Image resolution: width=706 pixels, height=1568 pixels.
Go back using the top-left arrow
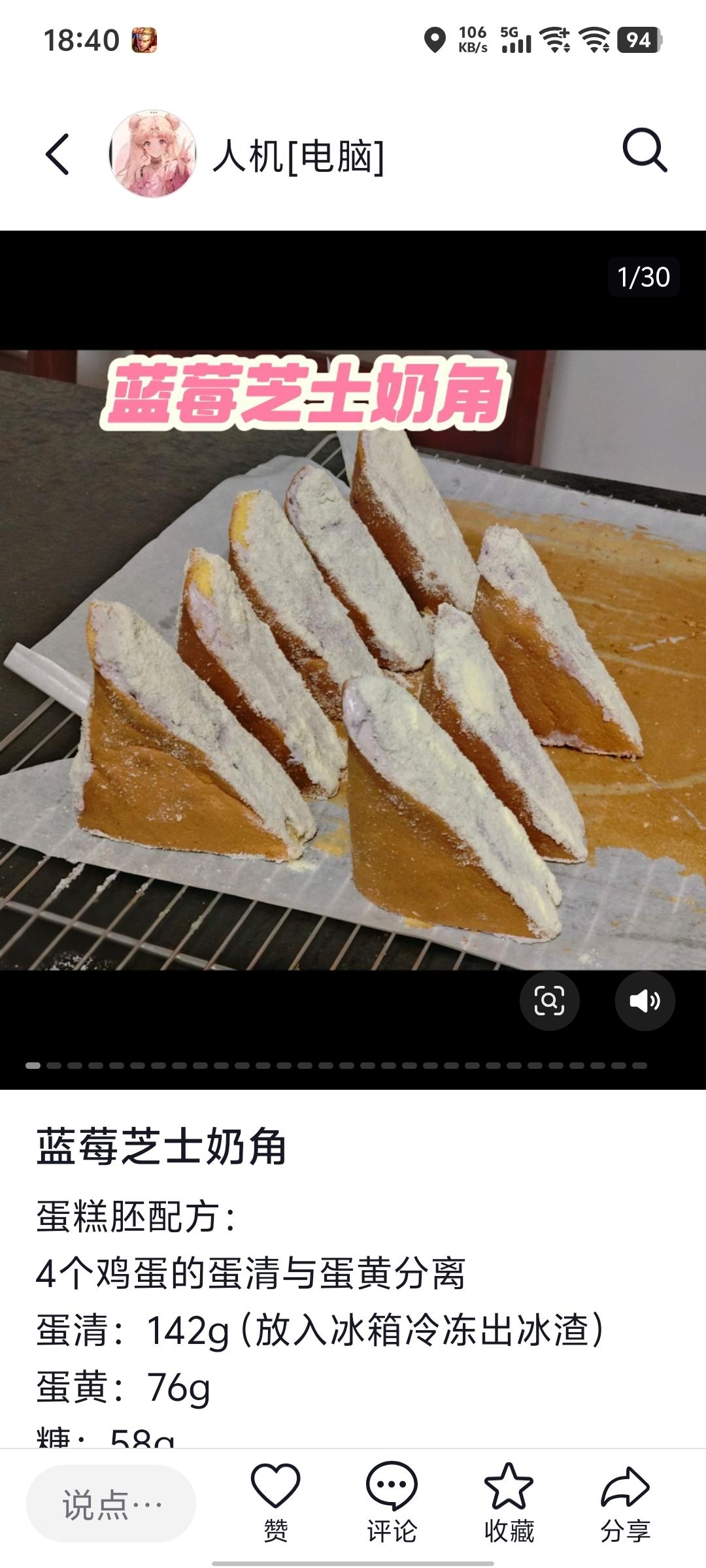click(58, 154)
